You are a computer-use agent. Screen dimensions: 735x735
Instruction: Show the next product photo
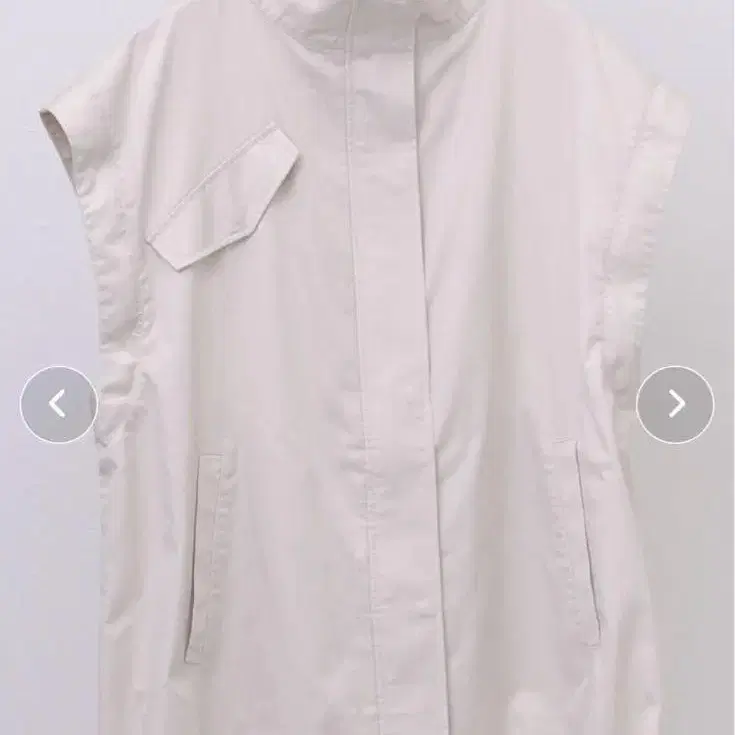[x=675, y=404]
